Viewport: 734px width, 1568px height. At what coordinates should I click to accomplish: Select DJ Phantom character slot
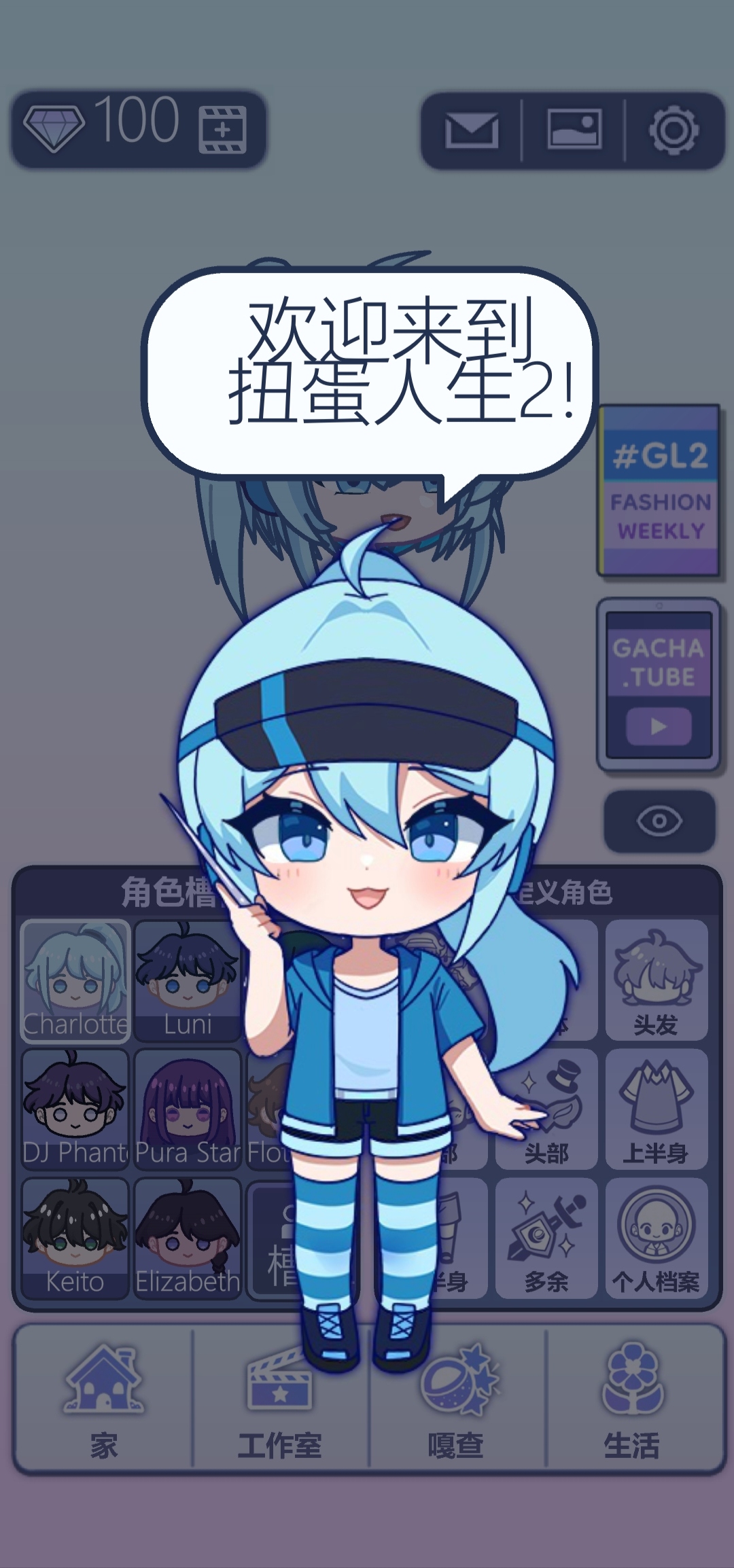pos(75,1109)
